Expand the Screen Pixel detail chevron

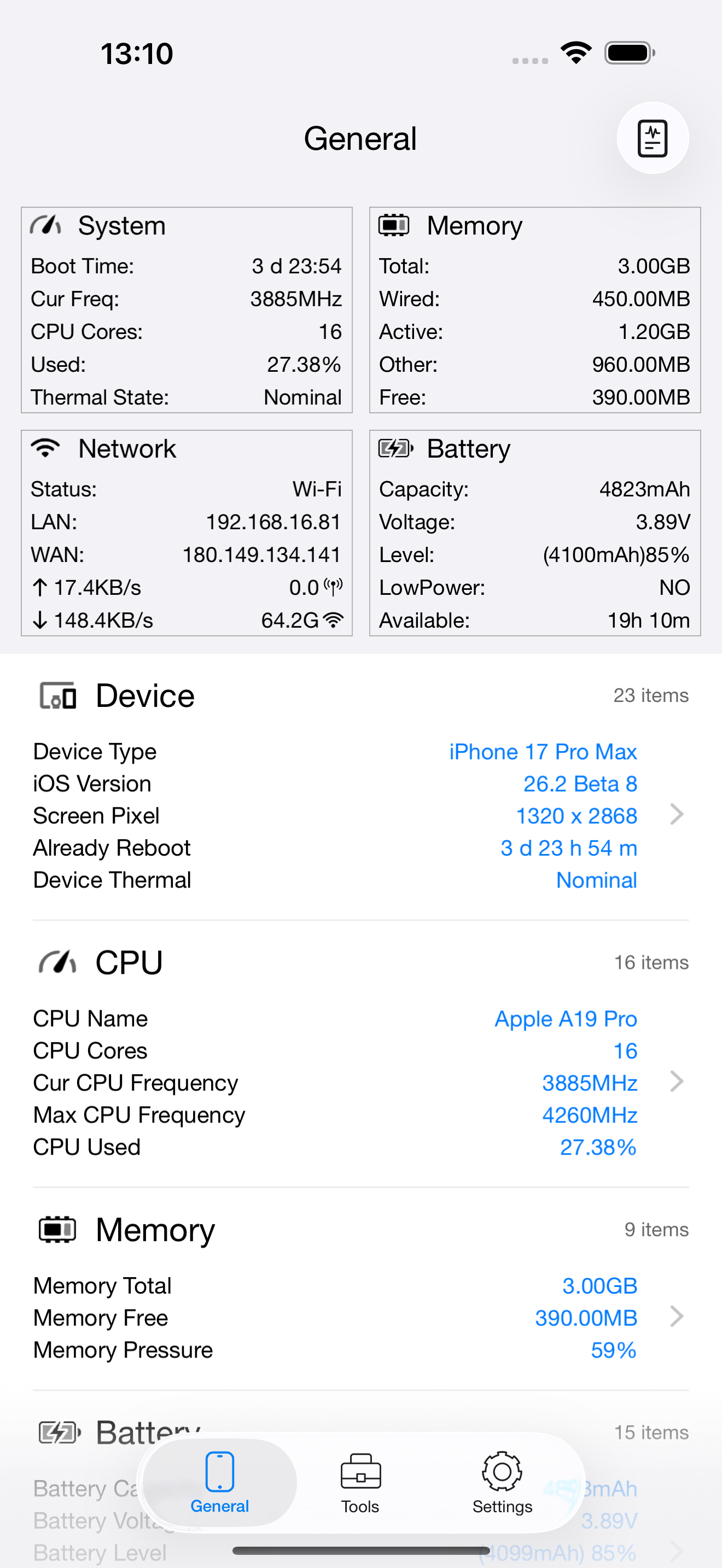tap(677, 815)
